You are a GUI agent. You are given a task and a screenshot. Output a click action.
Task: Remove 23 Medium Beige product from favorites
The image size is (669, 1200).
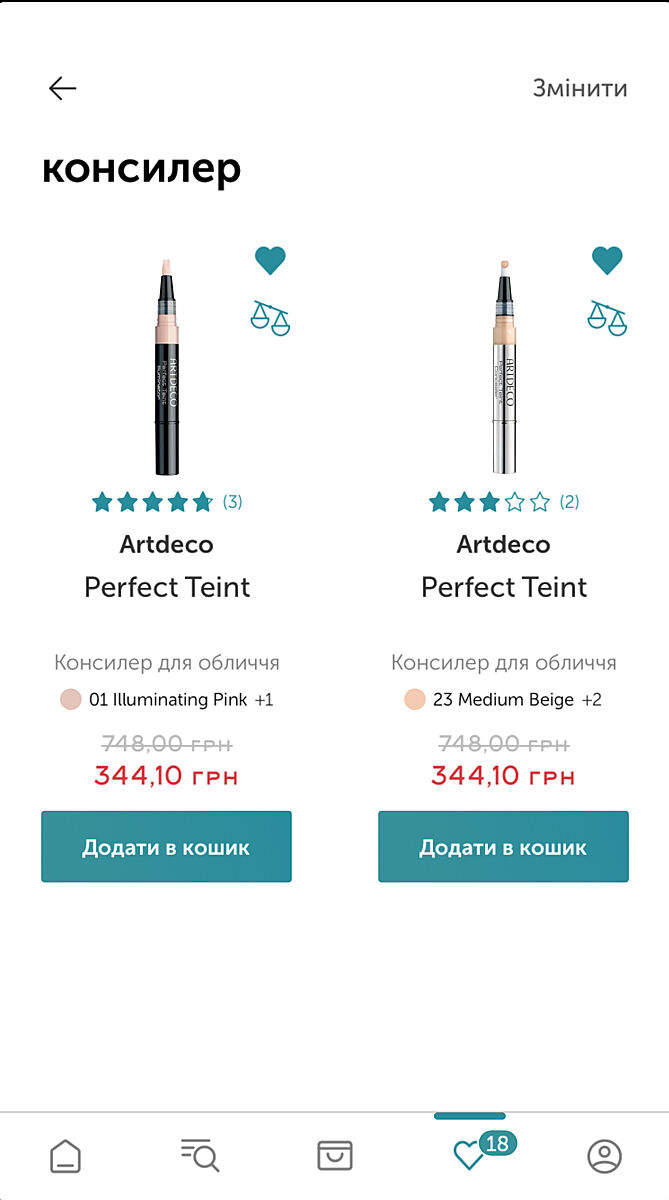tap(607, 261)
